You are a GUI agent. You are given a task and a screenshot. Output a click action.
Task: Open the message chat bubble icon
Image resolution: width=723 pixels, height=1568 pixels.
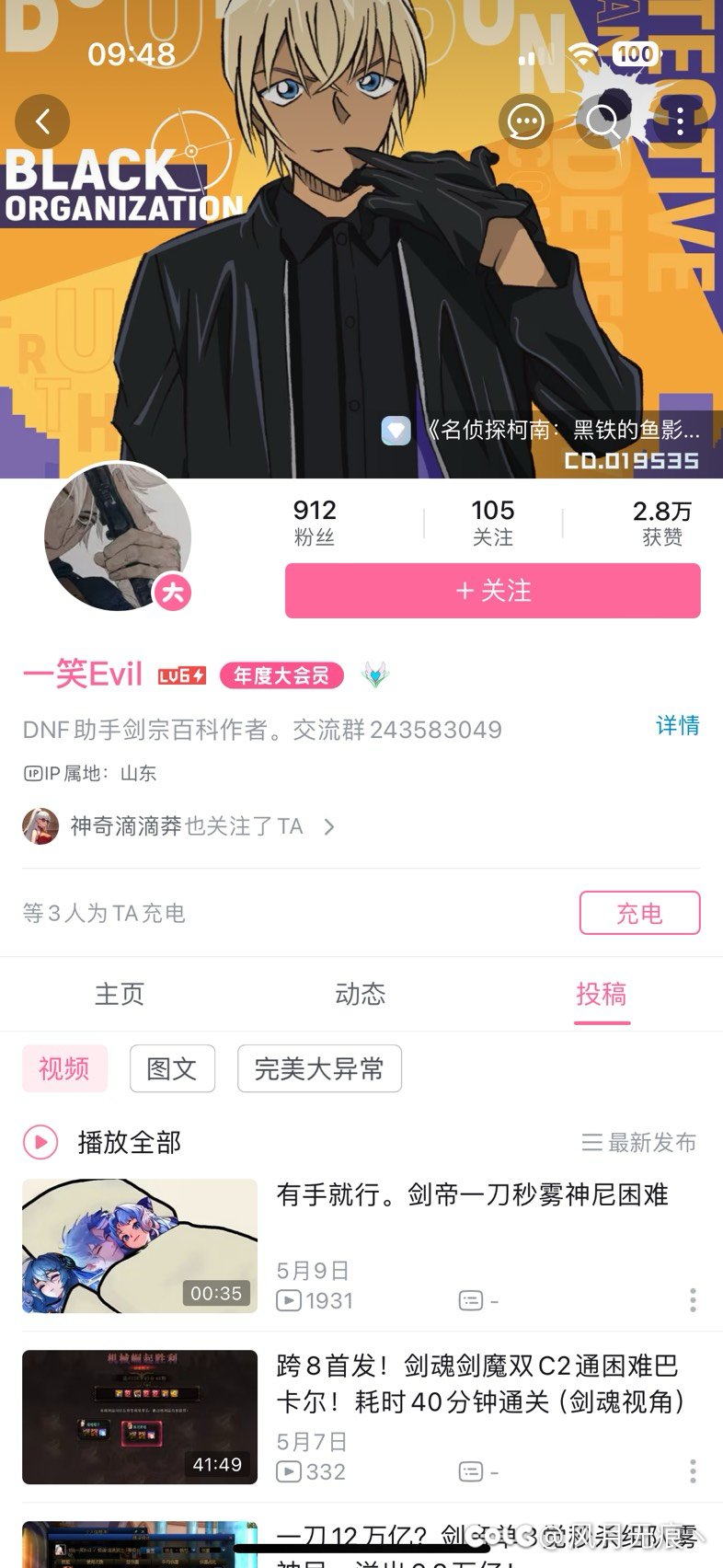pos(526,121)
